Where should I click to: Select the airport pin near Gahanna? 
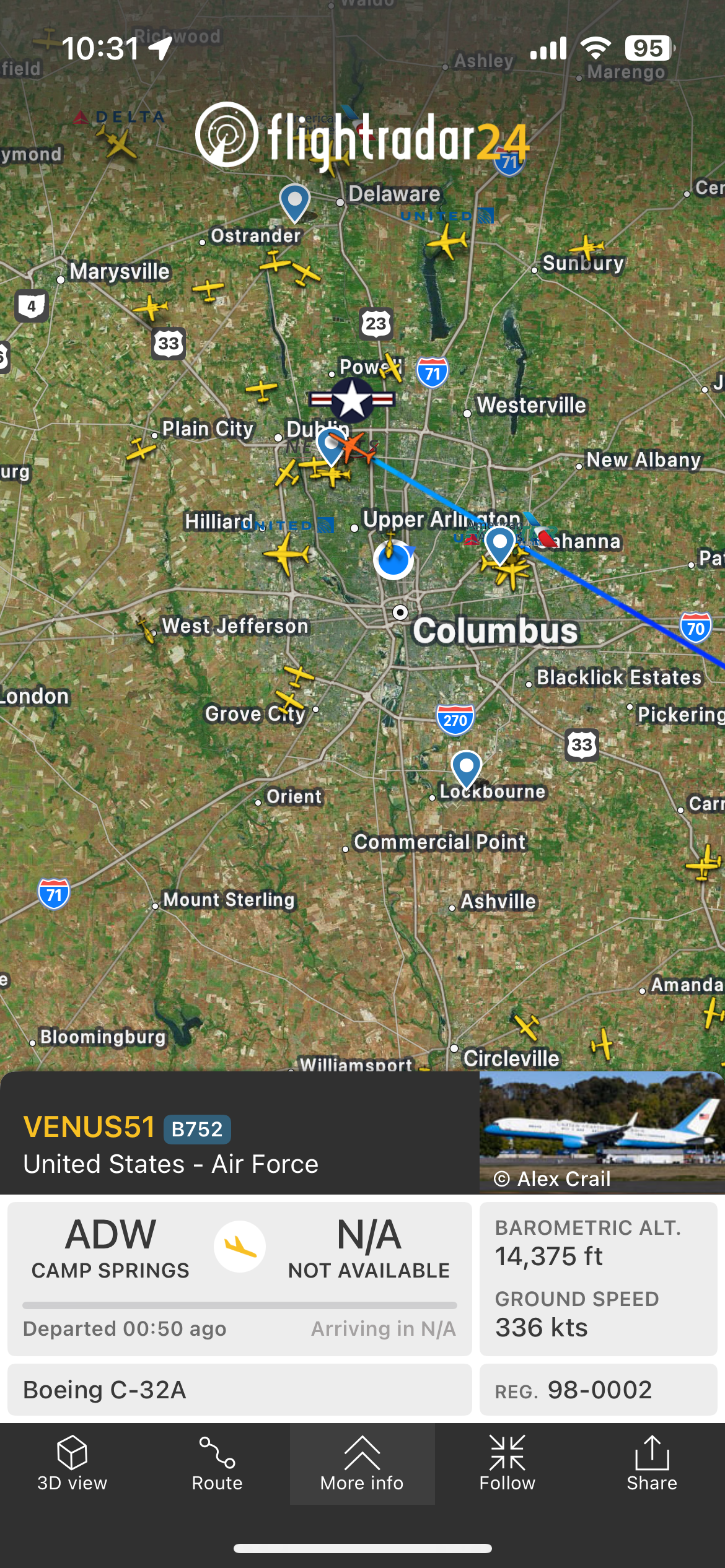pyautogui.click(x=499, y=544)
